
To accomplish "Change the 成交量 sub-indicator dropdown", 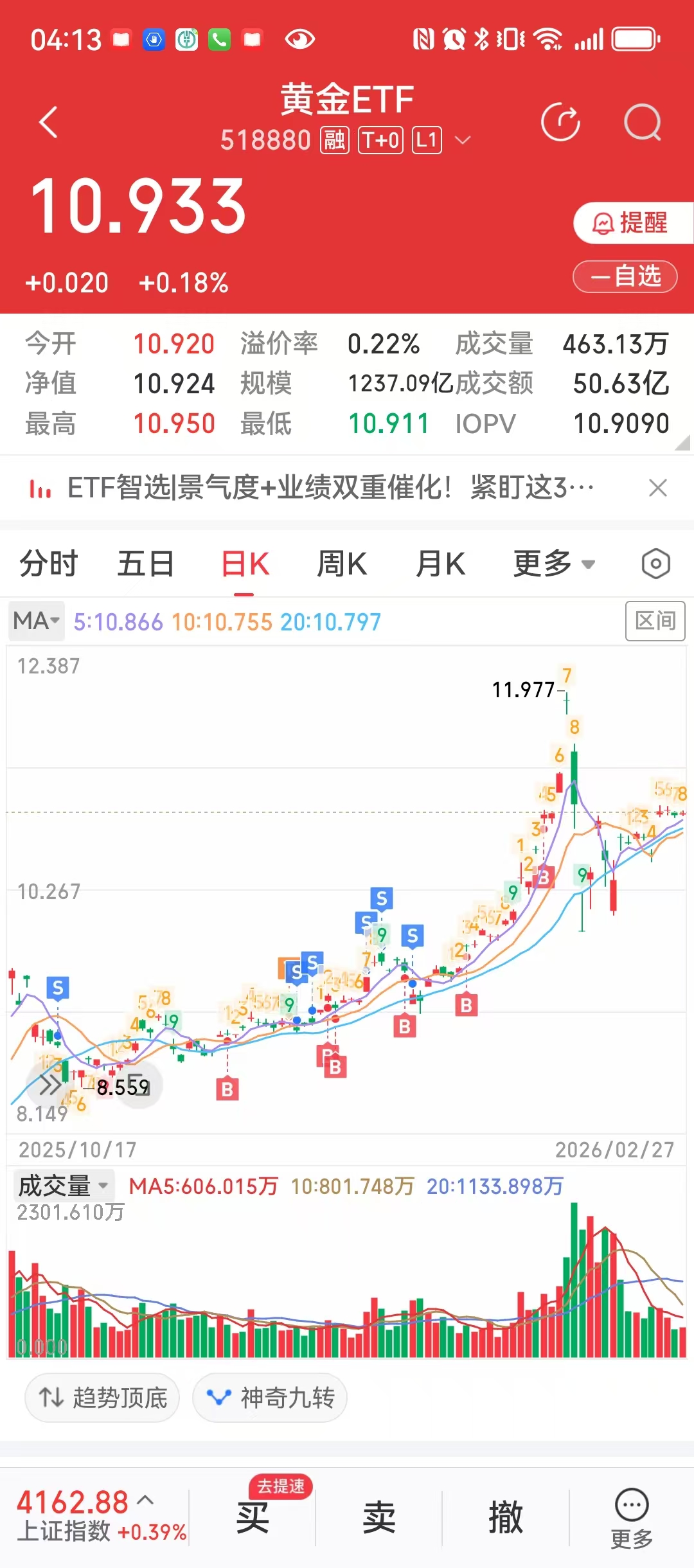I will 63,1186.
